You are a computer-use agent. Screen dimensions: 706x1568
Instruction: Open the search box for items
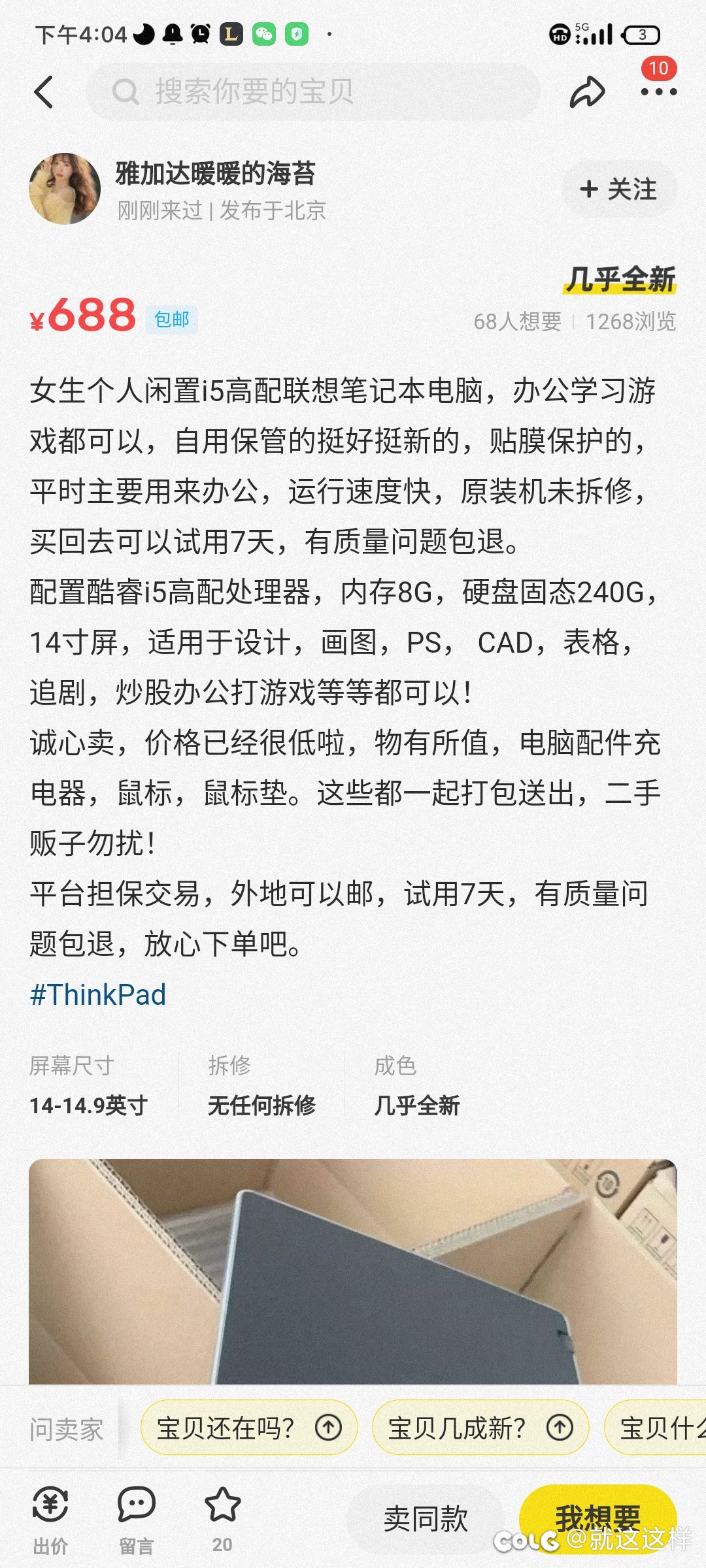[x=314, y=92]
